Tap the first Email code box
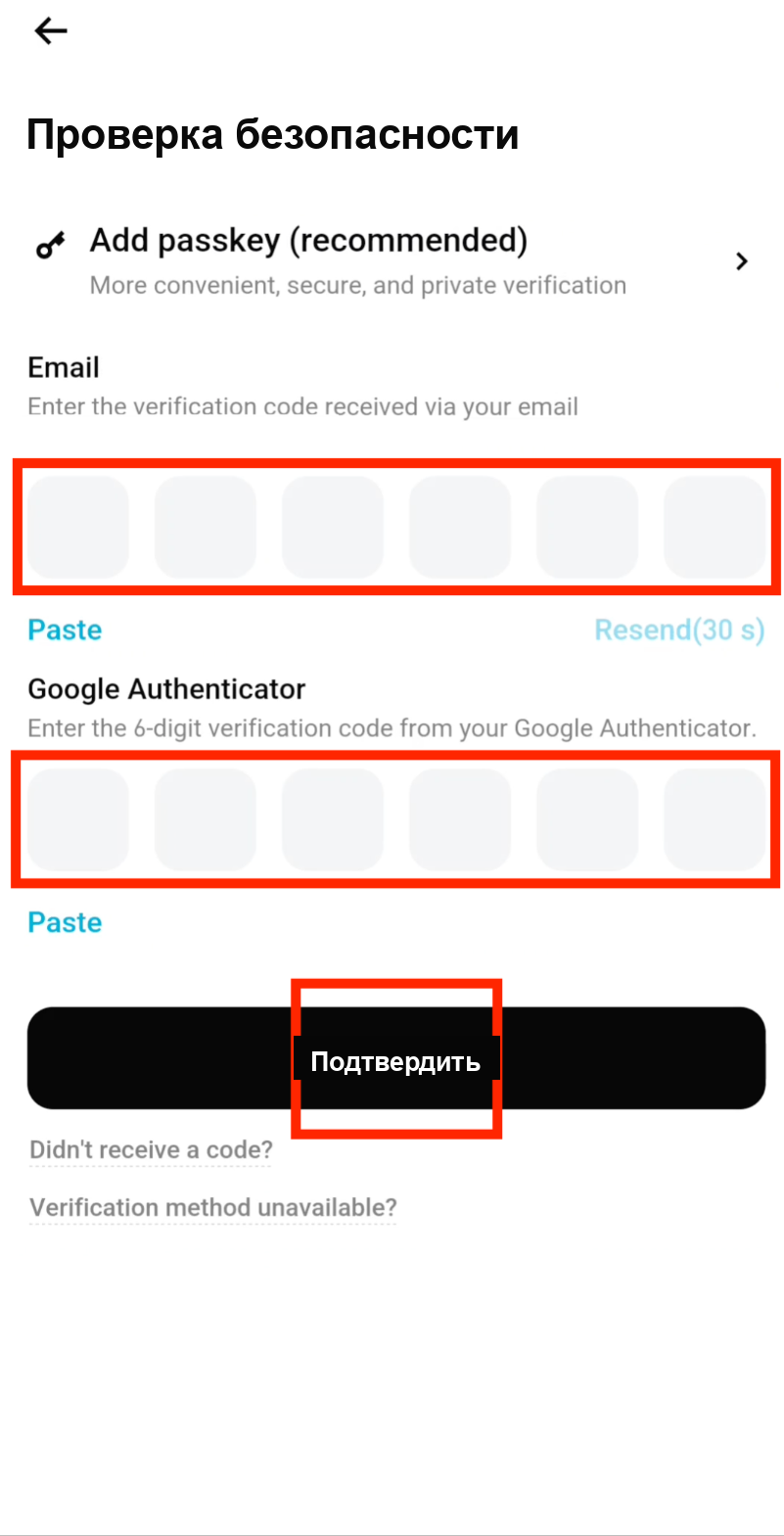Image resolution: width=784 pixels, height=1536 pixels. [78, 527]
